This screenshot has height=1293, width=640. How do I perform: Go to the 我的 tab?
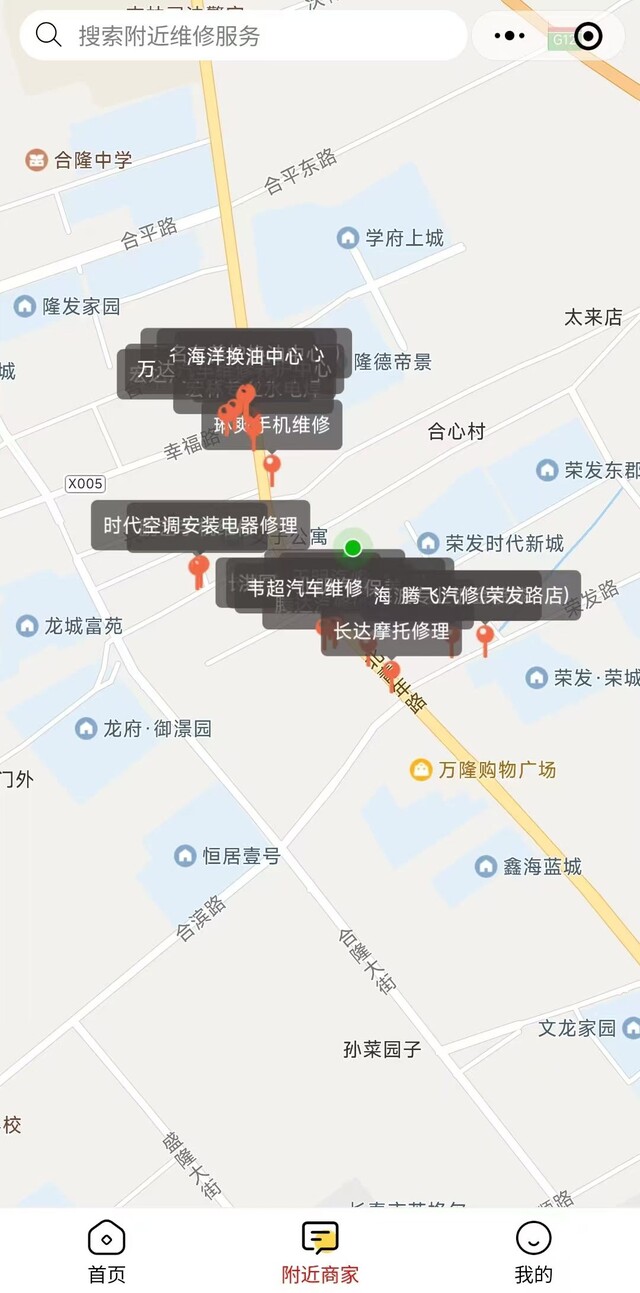point(533,1251)
